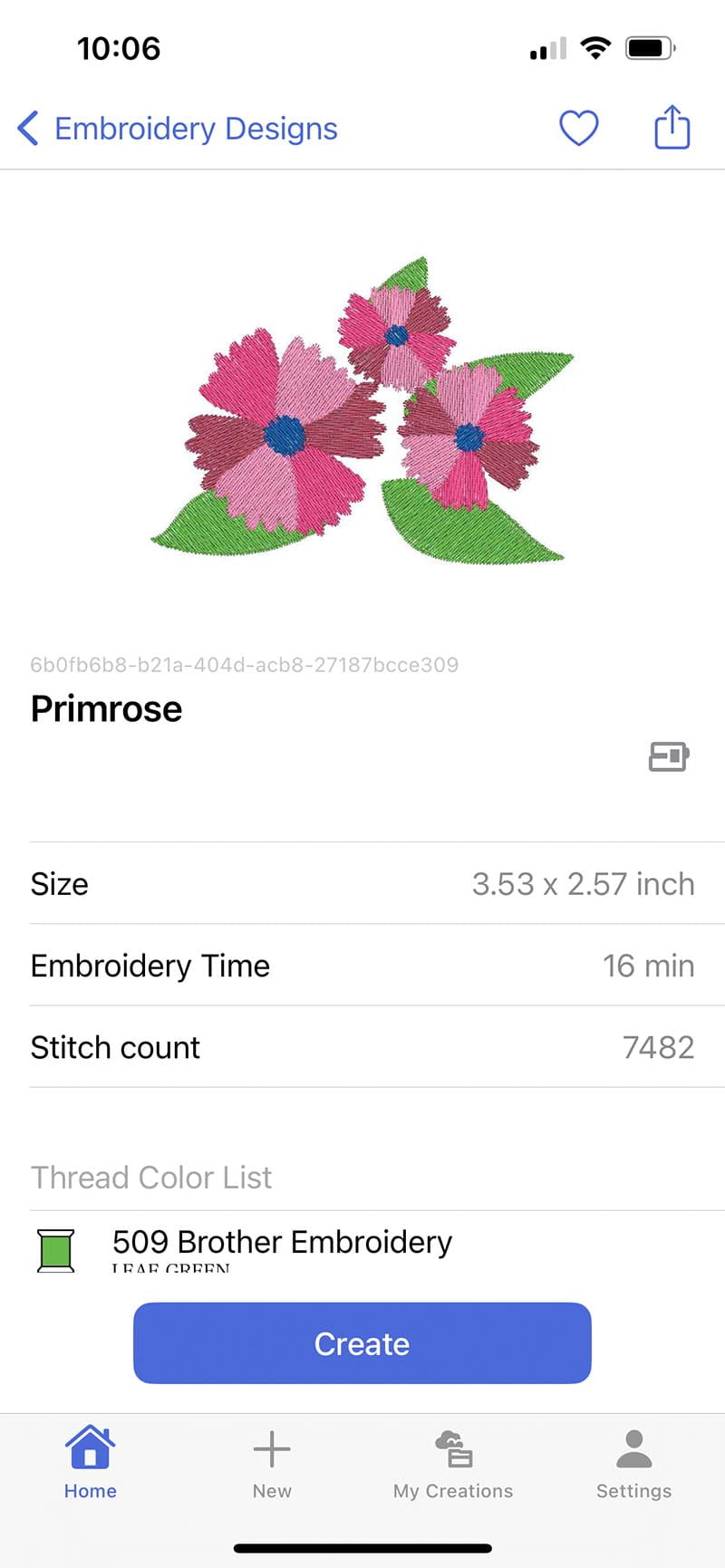Image resolution: width=725 pixels, height=1568 pixels.
Task: Tap the embroidery machine icon under Primrose
Action: 669,755
